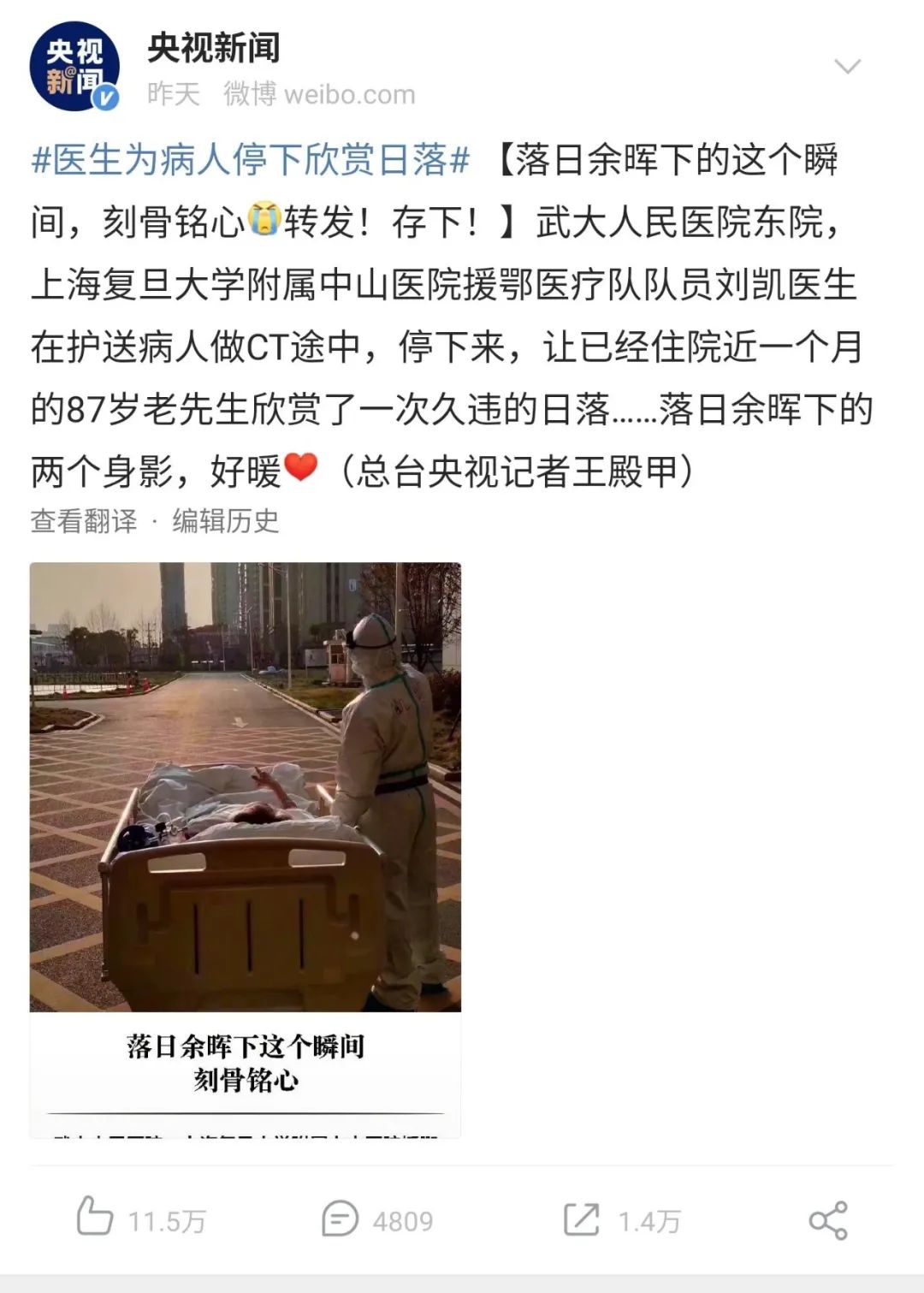Like the post with 11.5万 likes

tap(142, 1219)
